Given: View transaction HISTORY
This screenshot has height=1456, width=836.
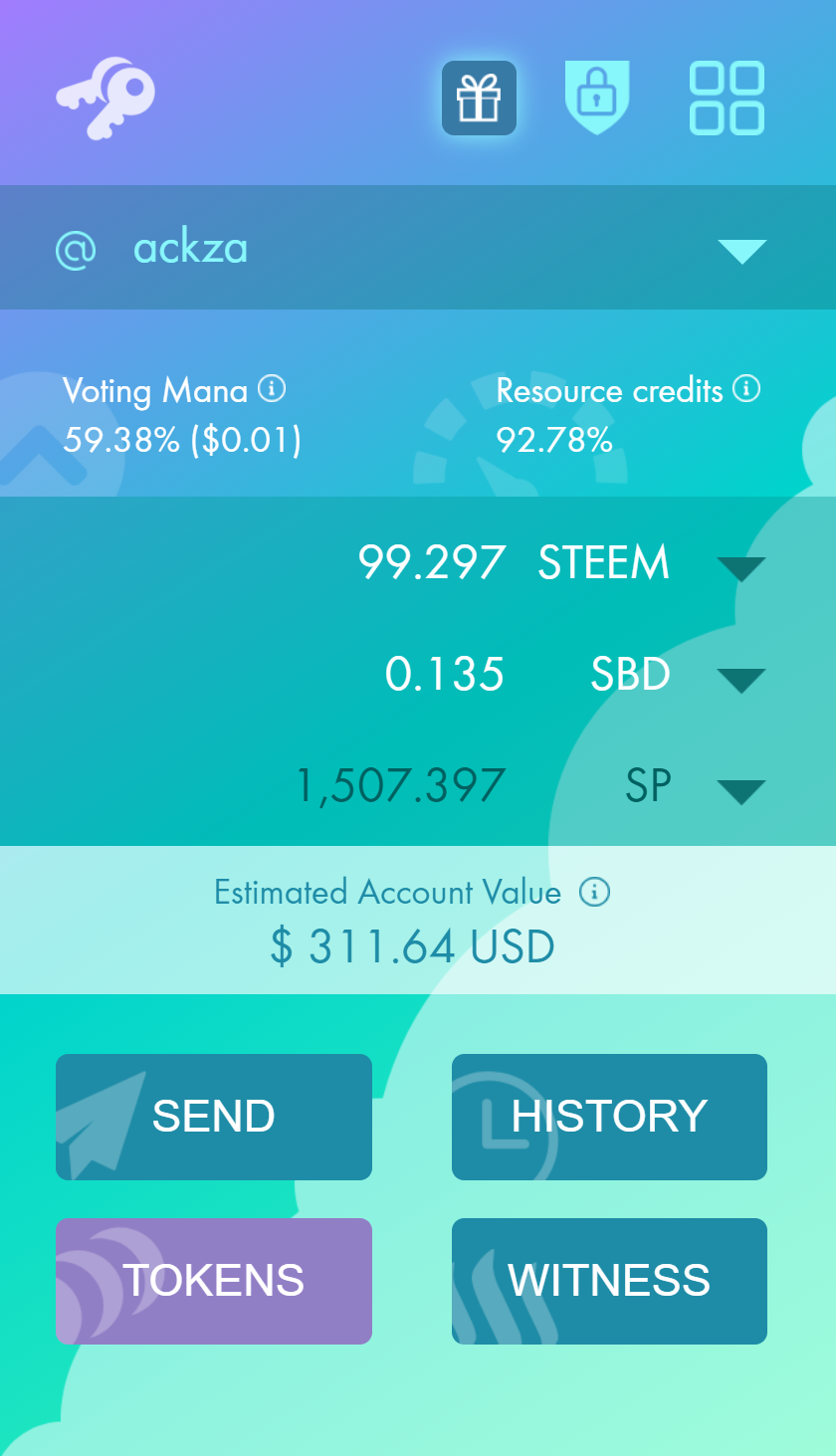Looking at the screenshot, I should tap(609, 1117).
